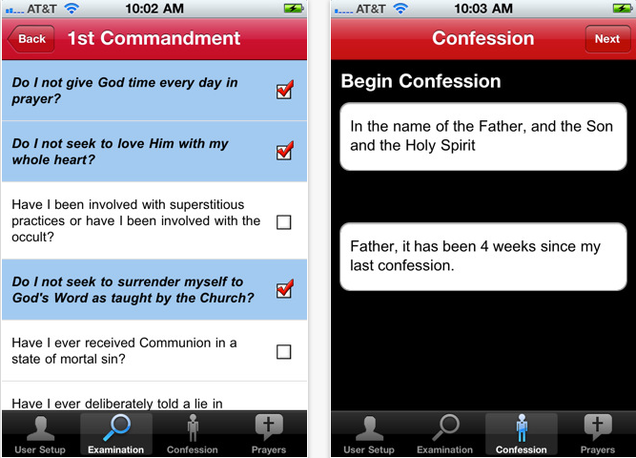636x458 pixels.
Task: Uncheck 'surrender myself to God's Word' question
Action: pyautogui.click(x=284, y=290)
